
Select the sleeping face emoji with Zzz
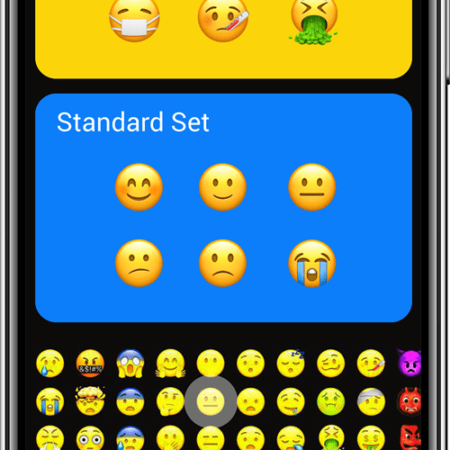click(x=291, y=363)
